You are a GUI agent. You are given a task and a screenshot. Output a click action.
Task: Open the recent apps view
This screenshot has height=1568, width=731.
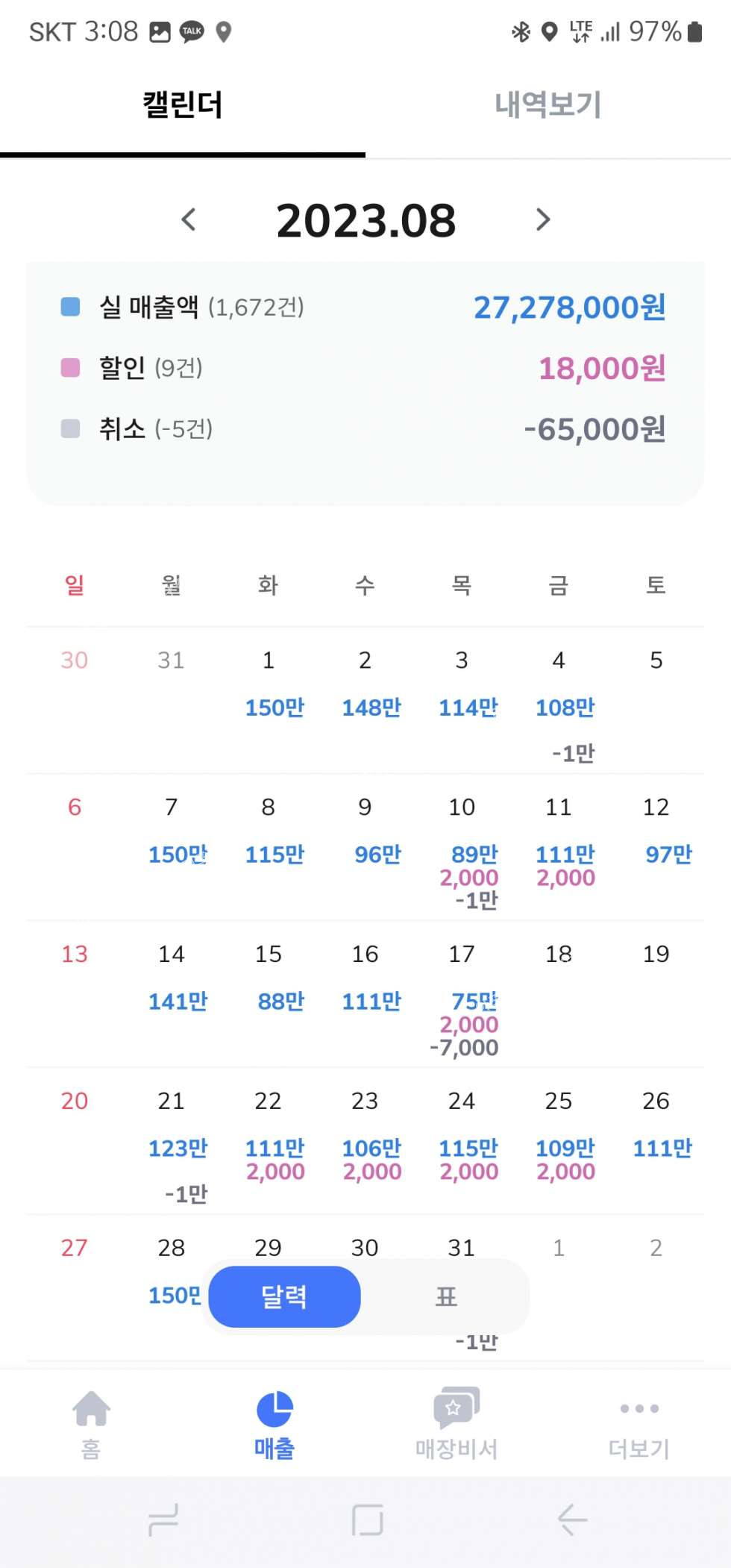163,1519
